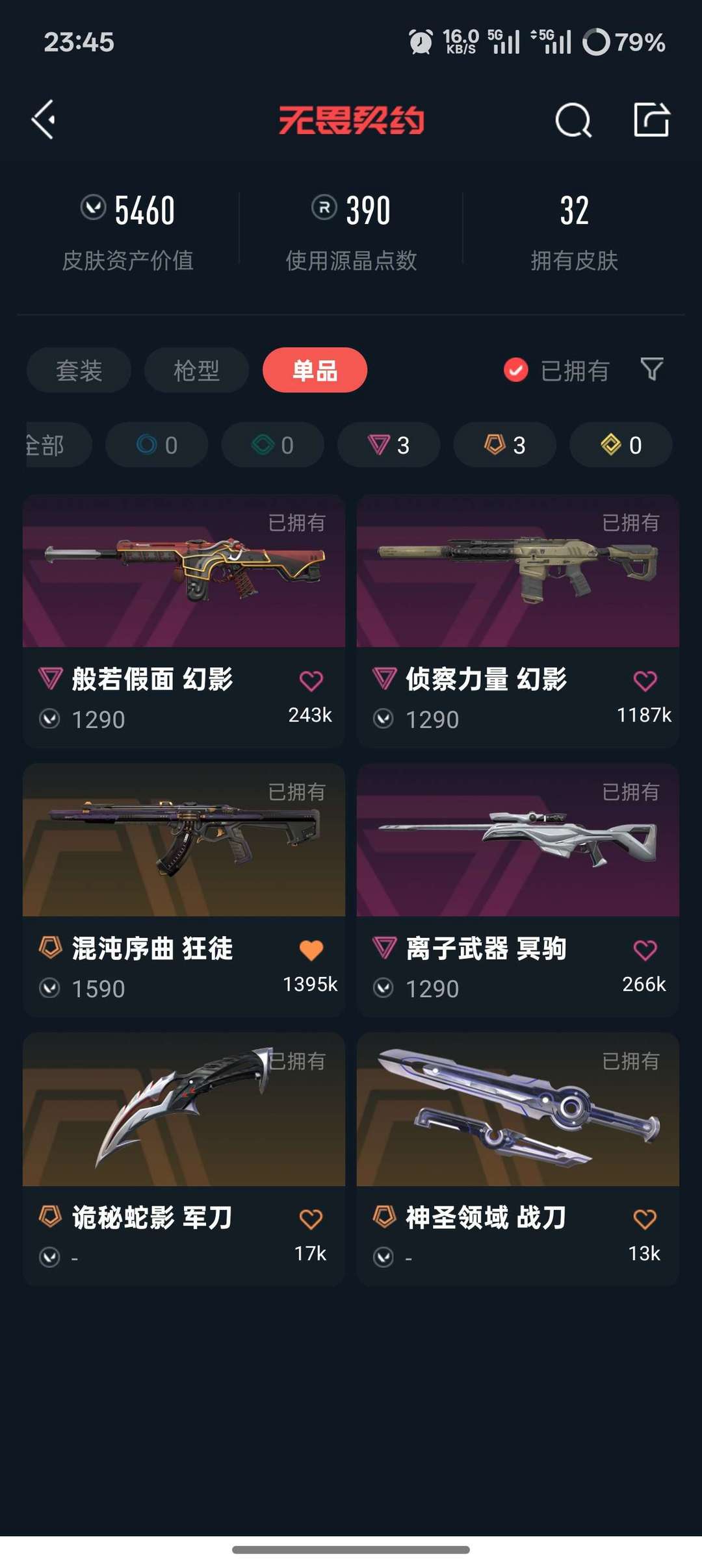The width and height of the screenshot is (702, 1568).
Task: Select the 全部 rarity chip
Action: (x=57, y=445)
